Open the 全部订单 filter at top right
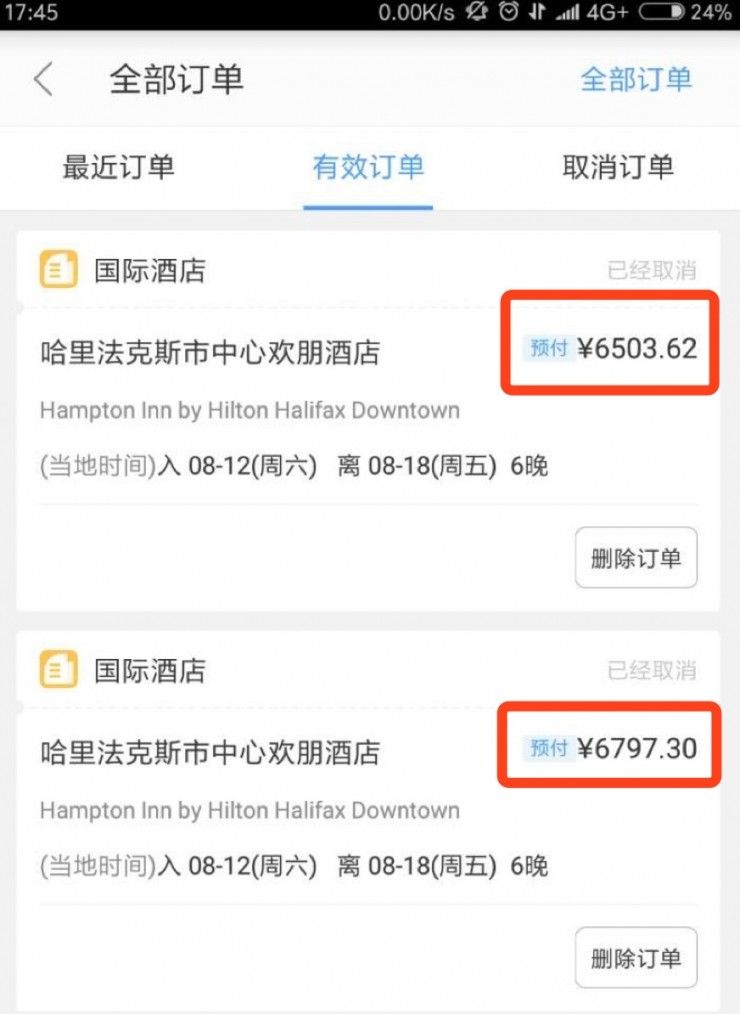The image size is (740, 1014). point(636,80)
